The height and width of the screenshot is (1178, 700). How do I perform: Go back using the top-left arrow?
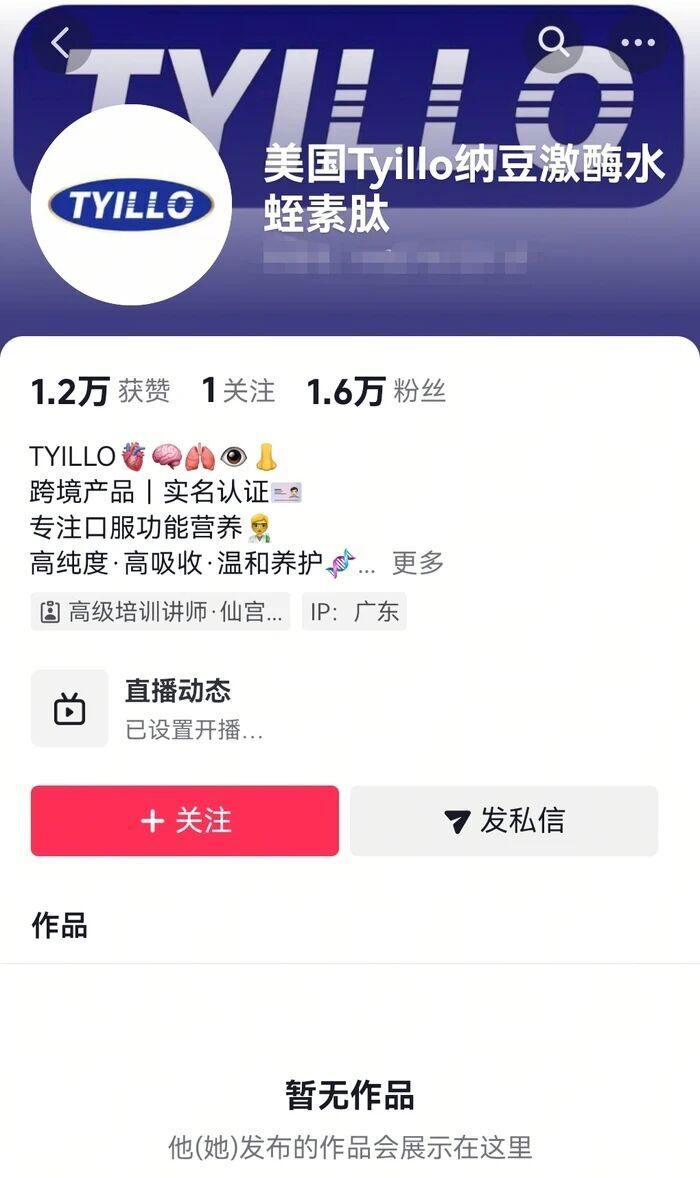click(60, 42)
